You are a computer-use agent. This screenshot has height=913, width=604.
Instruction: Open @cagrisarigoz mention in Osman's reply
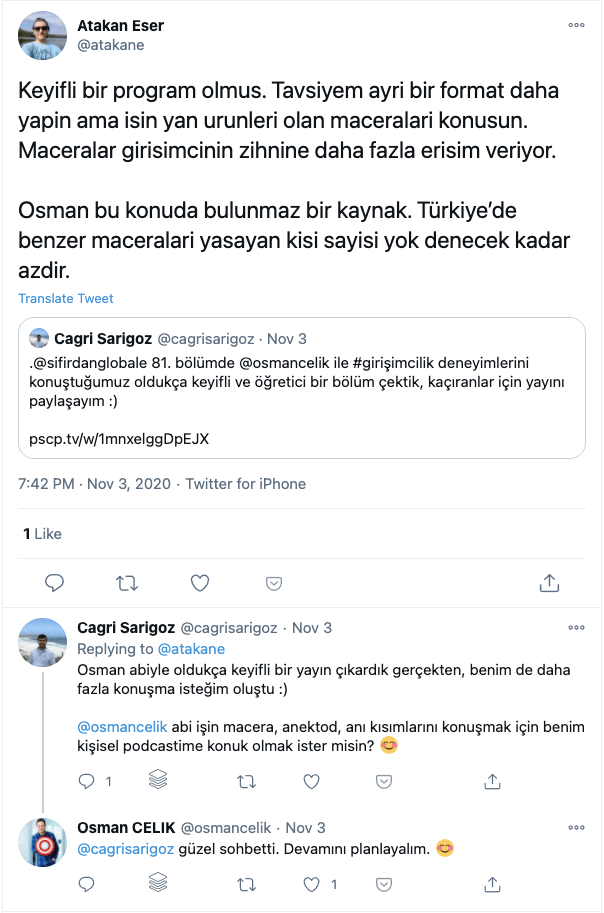(x=127, y=849)
